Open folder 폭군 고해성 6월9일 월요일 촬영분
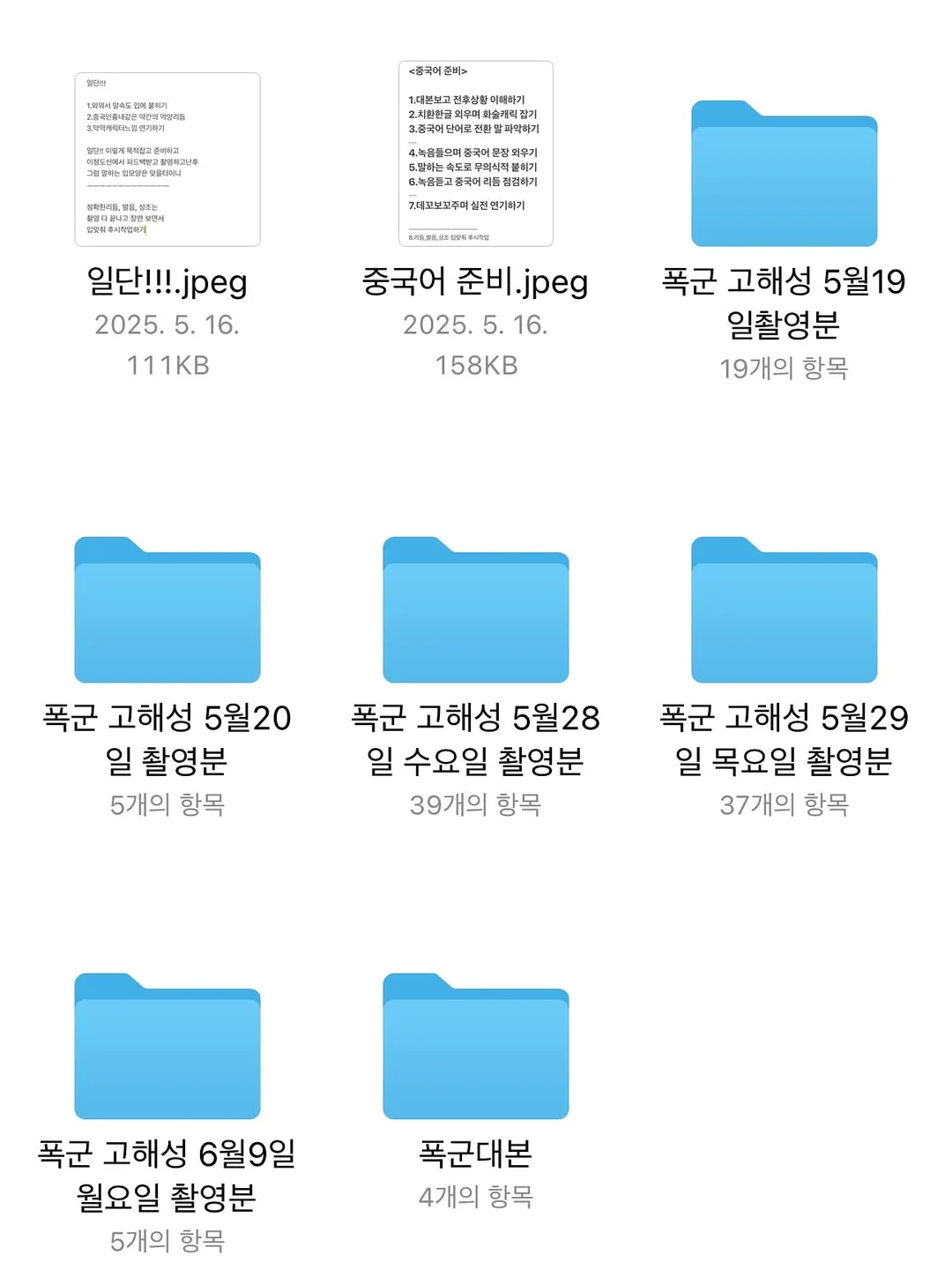 click(167, 1047)
